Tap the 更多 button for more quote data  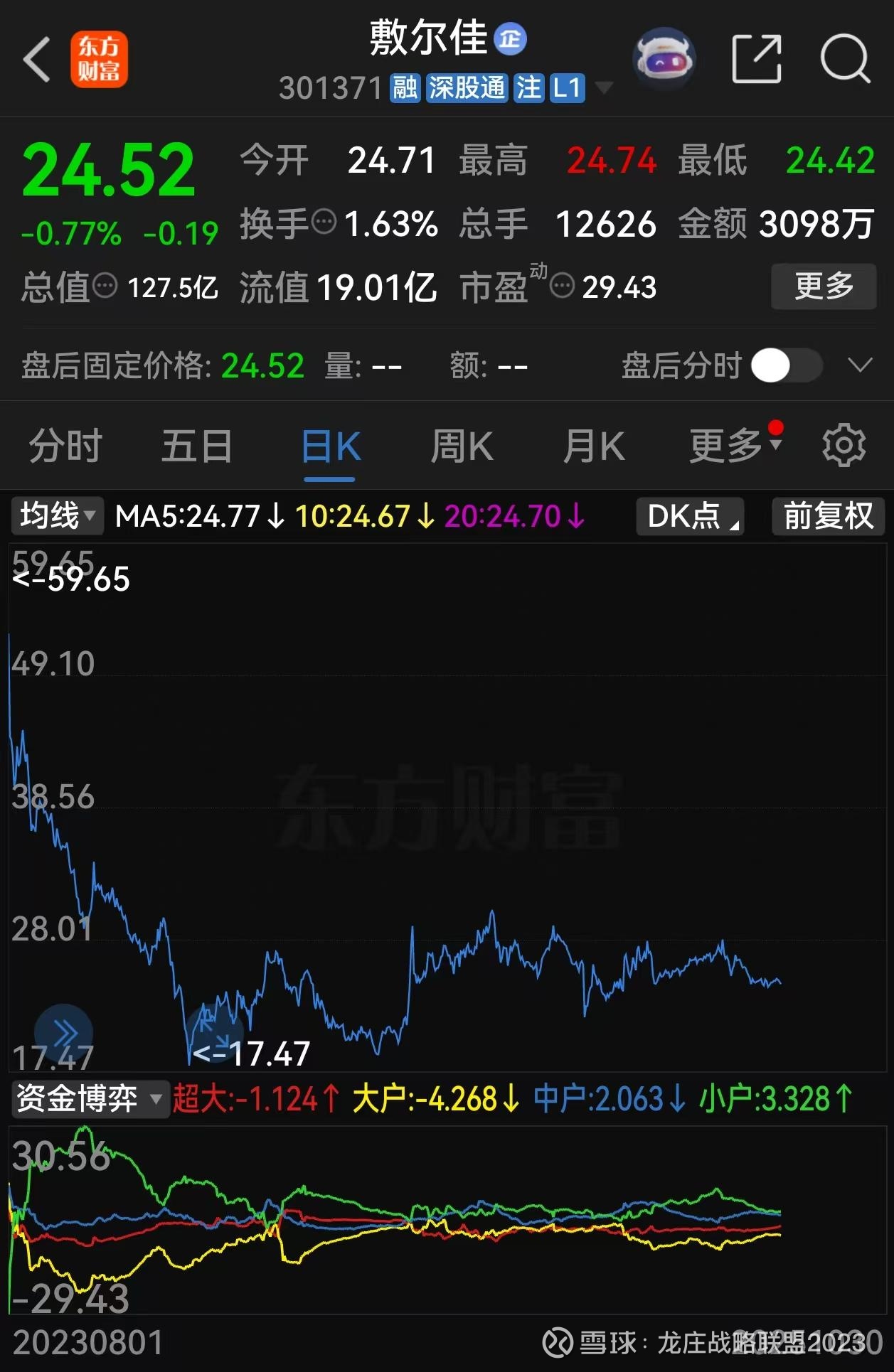(824, 286)
